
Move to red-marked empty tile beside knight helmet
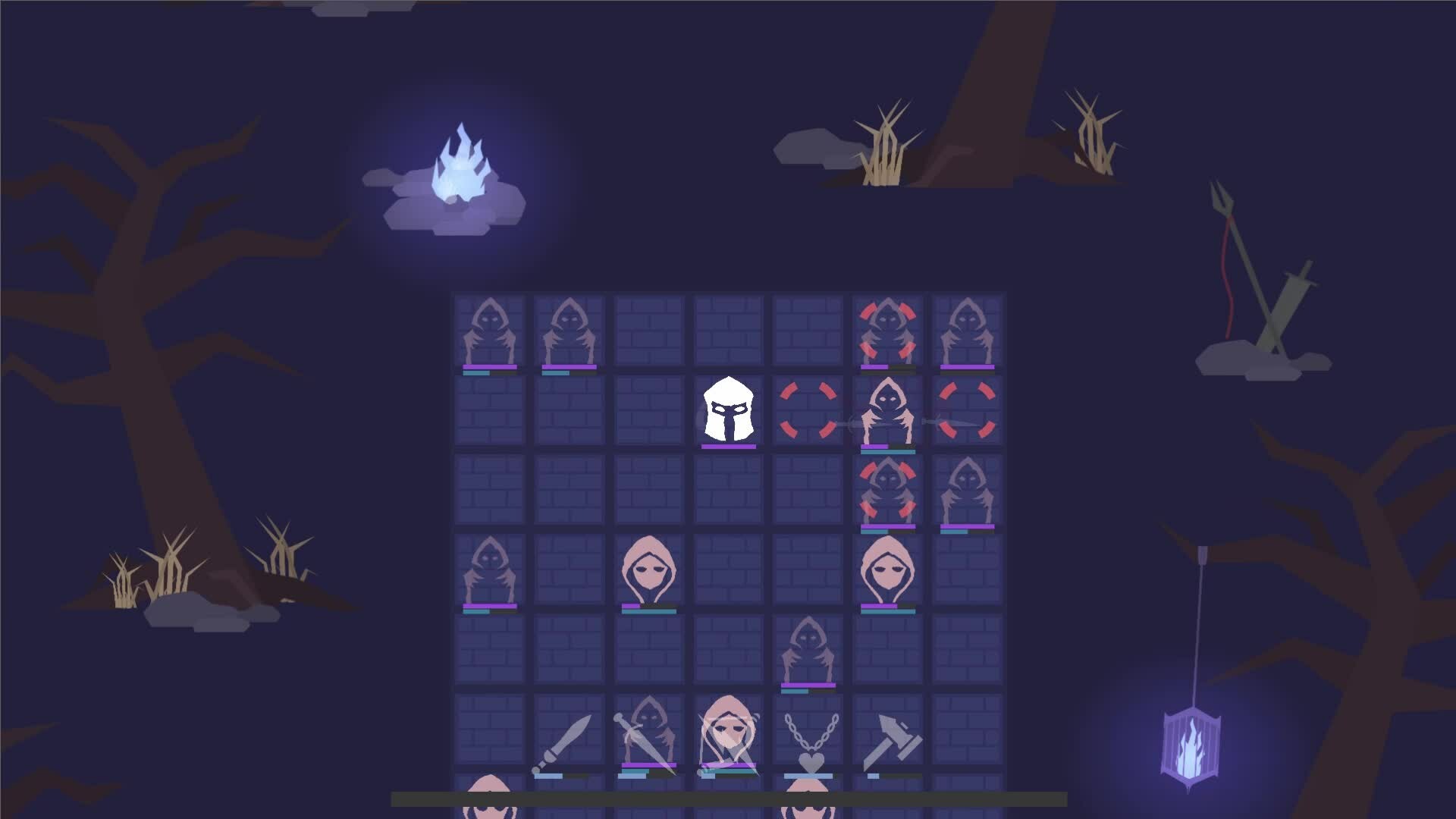coord(808,410)
